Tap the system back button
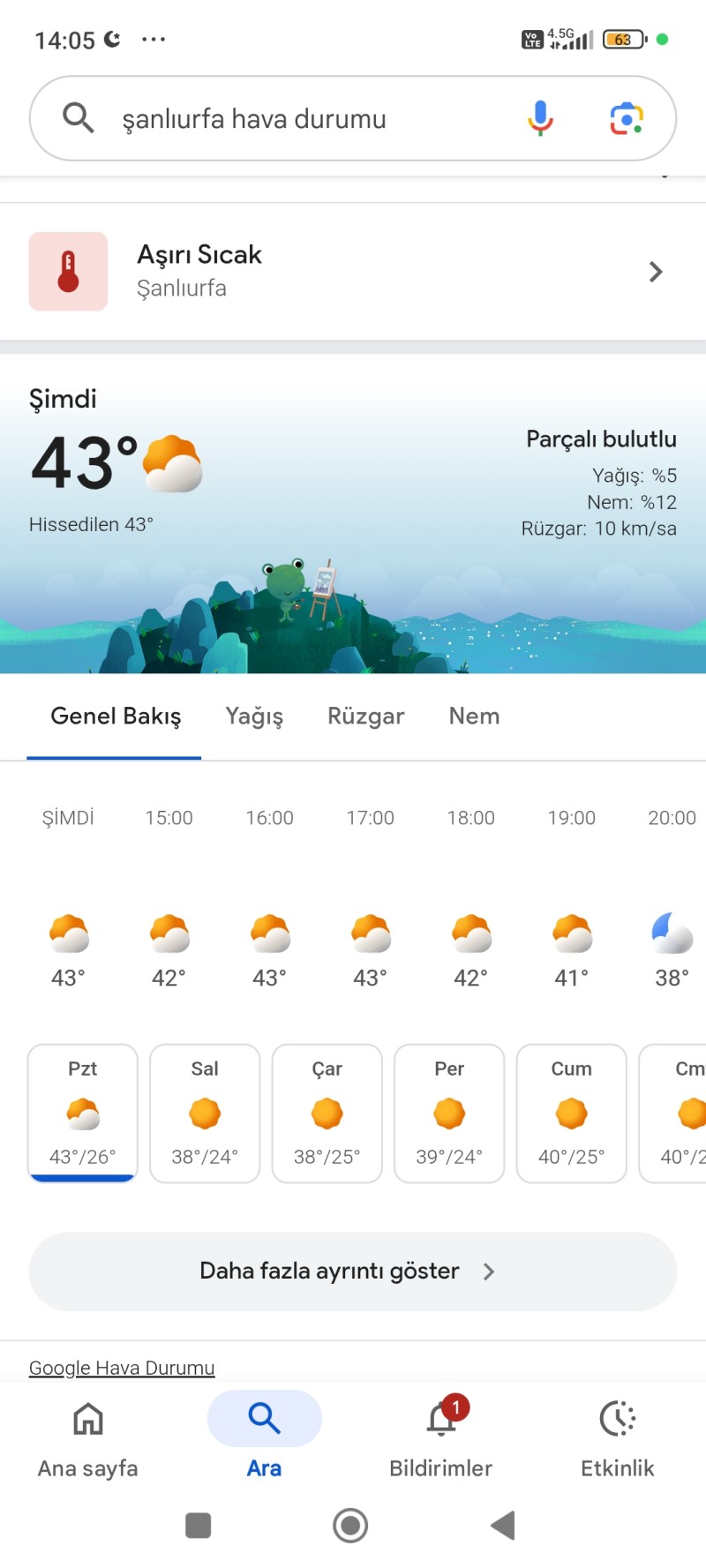 (503, 1526)
